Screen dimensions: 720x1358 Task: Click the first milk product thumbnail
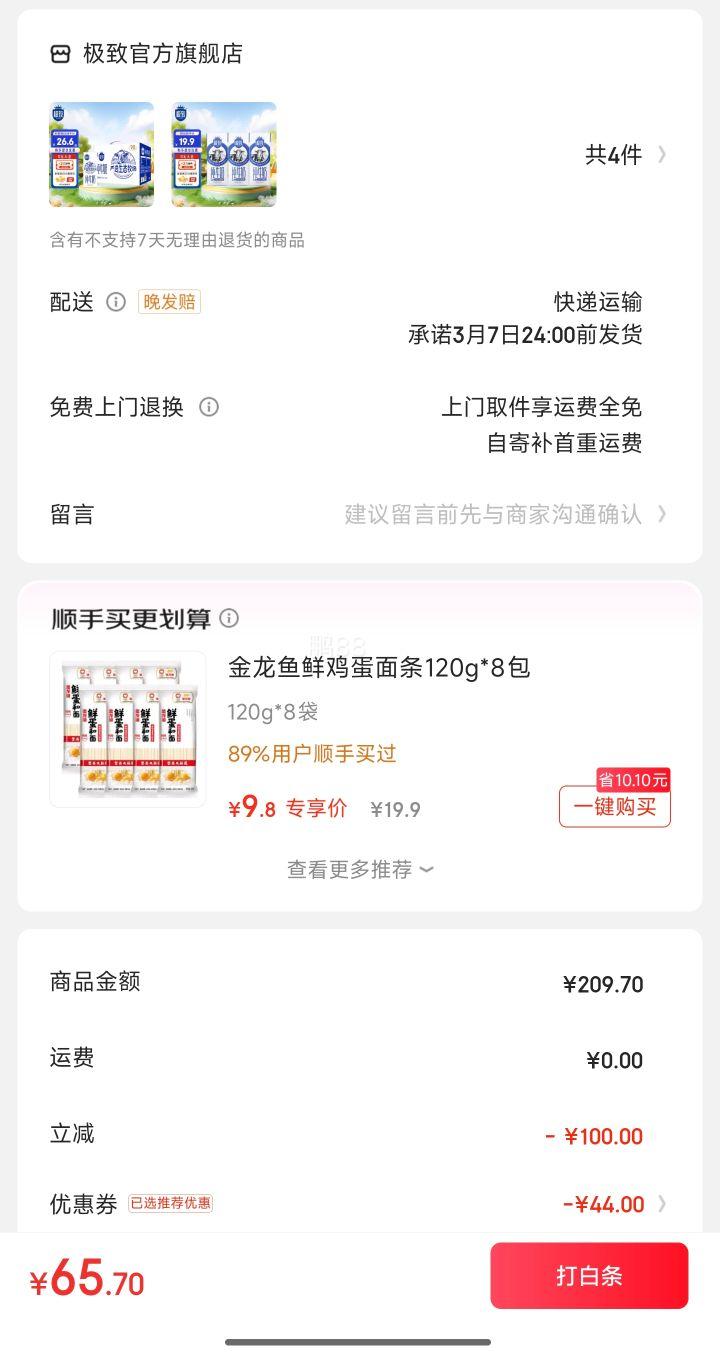[x=101, y=154]
